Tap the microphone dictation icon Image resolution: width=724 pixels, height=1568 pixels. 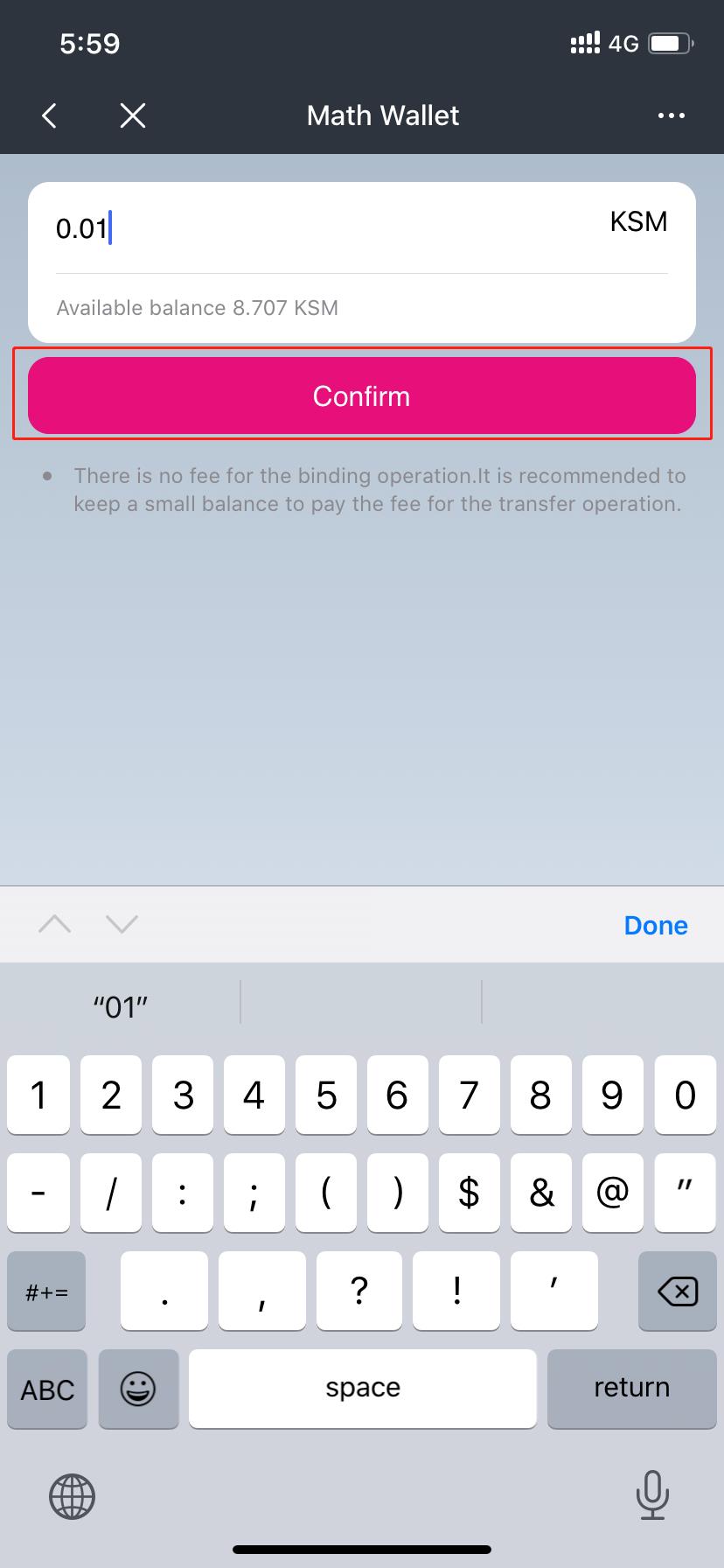pos(652,1496)
